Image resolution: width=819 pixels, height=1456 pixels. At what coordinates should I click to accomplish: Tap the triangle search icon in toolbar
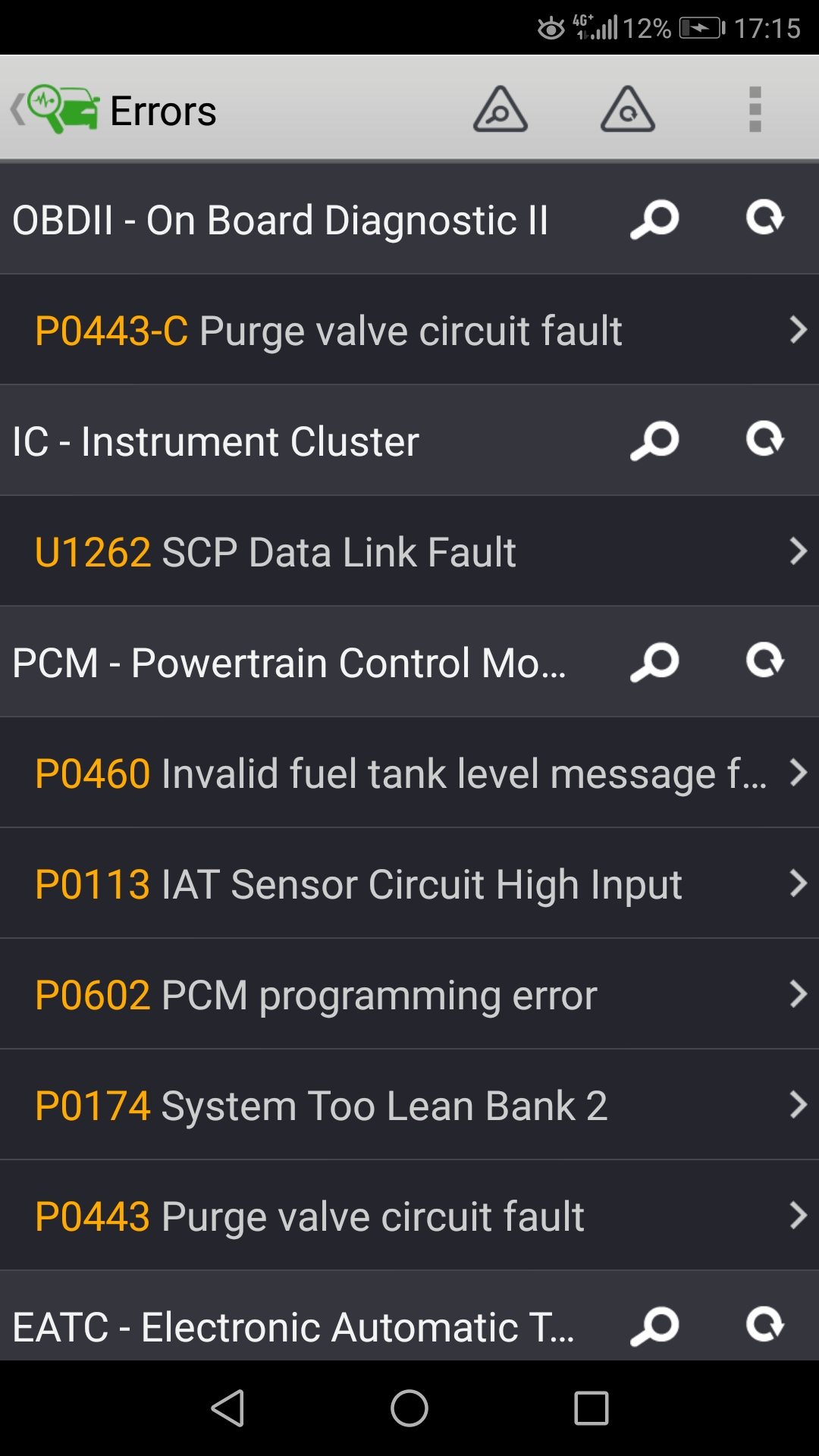tap(500, 109)
